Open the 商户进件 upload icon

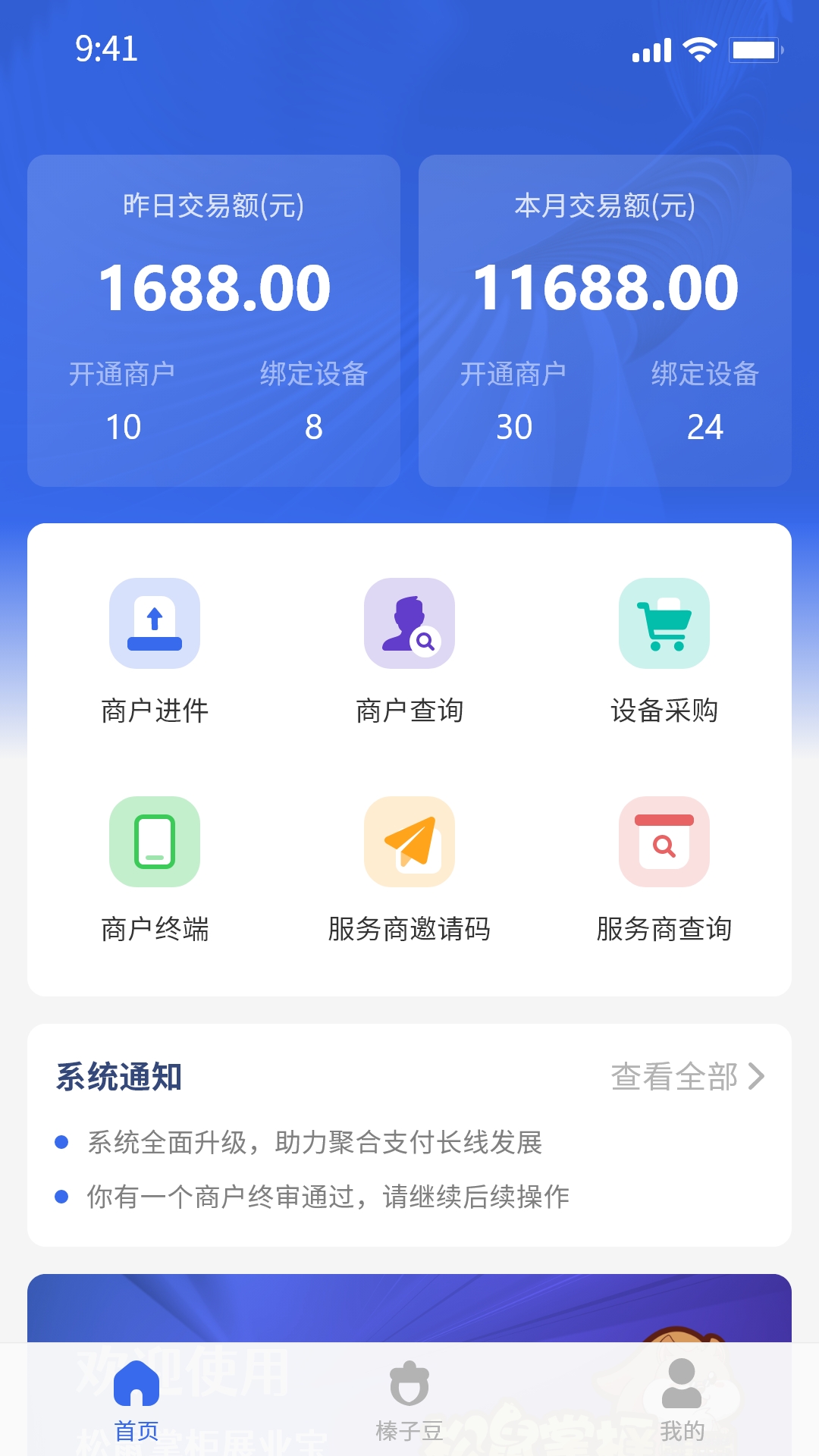coord(154,623)
